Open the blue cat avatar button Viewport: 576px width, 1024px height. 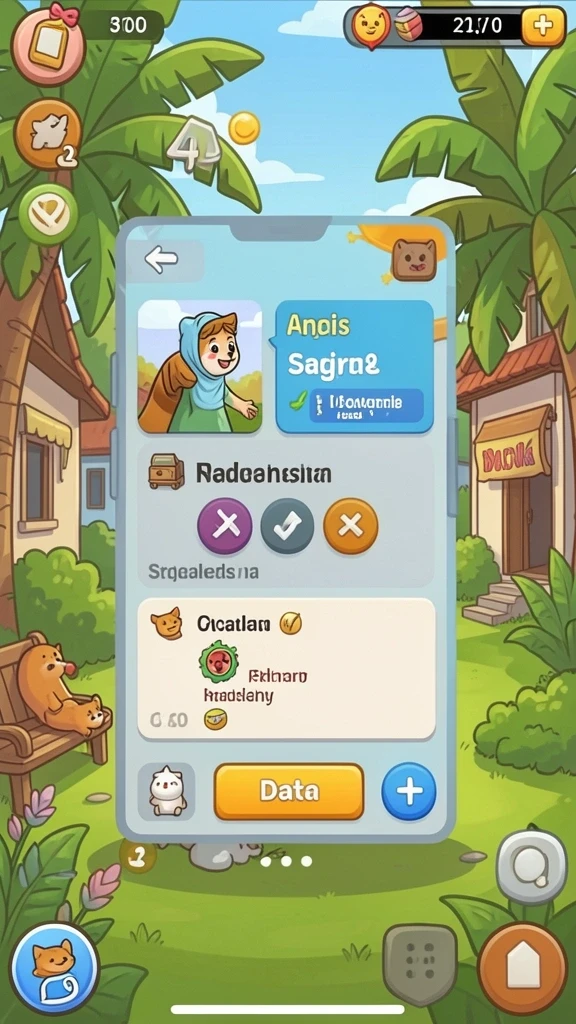point(54,968)
